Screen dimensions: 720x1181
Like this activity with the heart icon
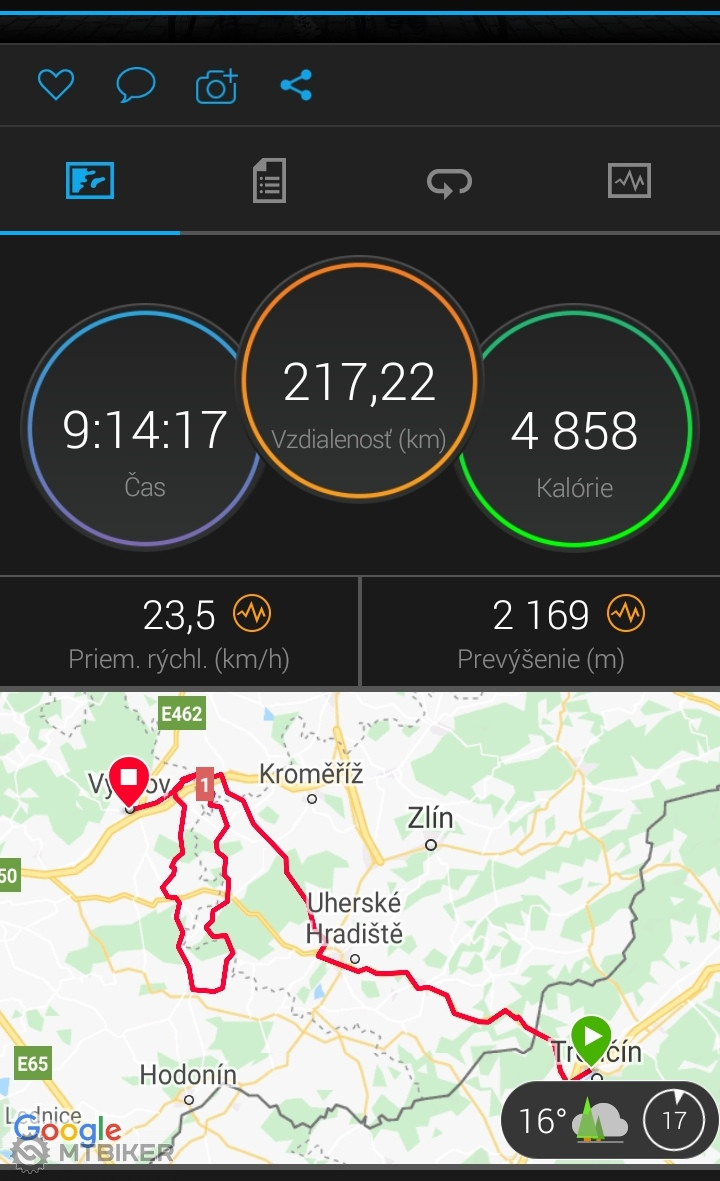(56, 85)
